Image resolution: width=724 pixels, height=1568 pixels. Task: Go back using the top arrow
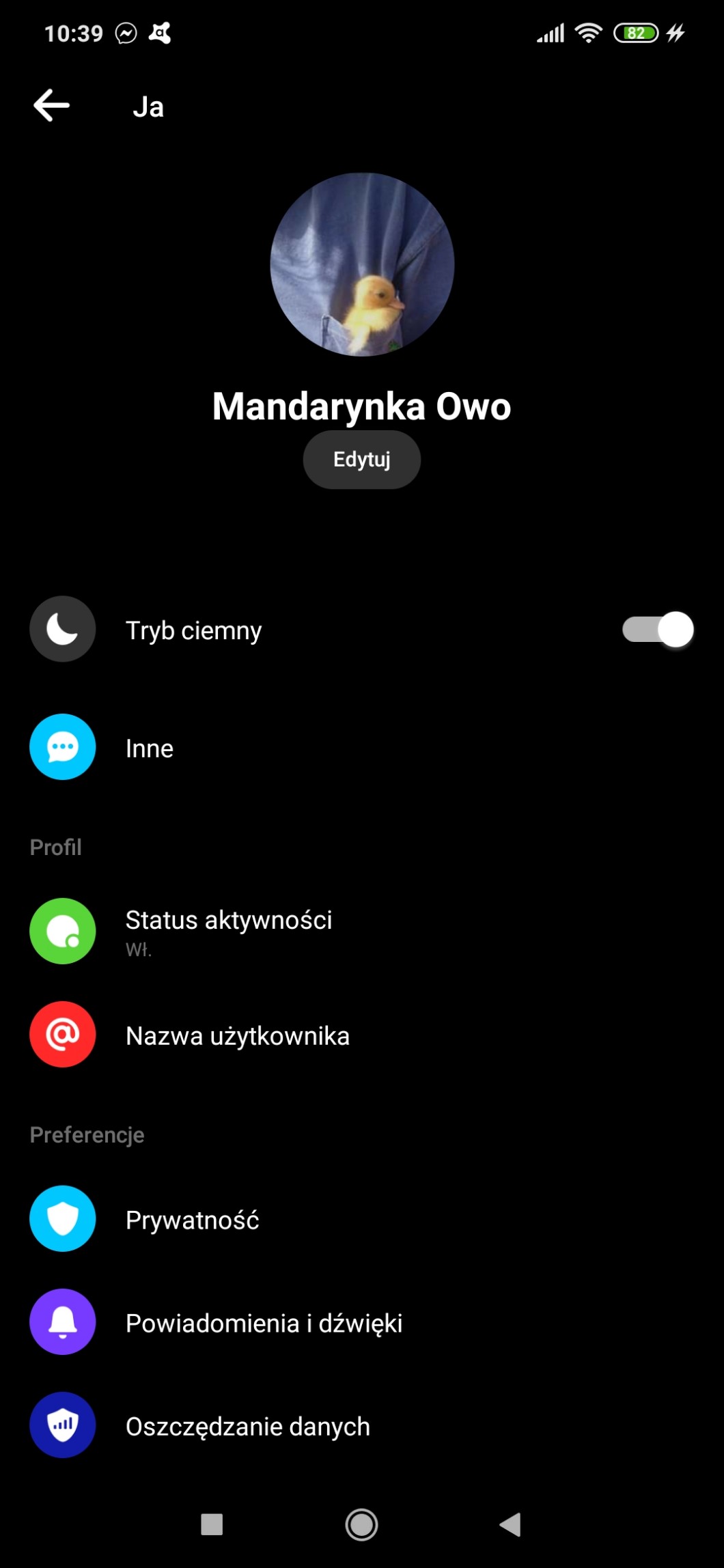pyautogui.click(x=52, y=106)
